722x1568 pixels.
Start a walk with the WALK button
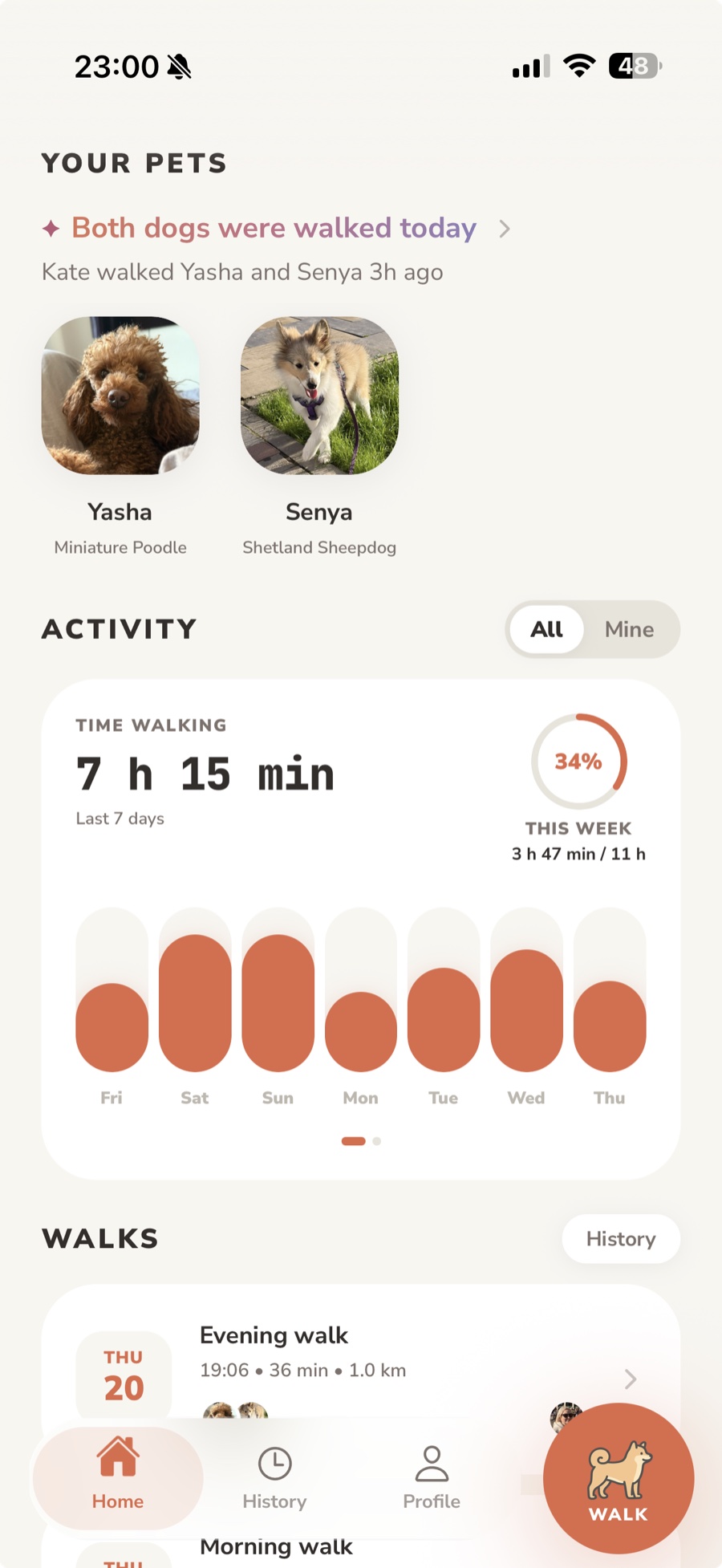pyautogui.click(x=619, y=1478)
